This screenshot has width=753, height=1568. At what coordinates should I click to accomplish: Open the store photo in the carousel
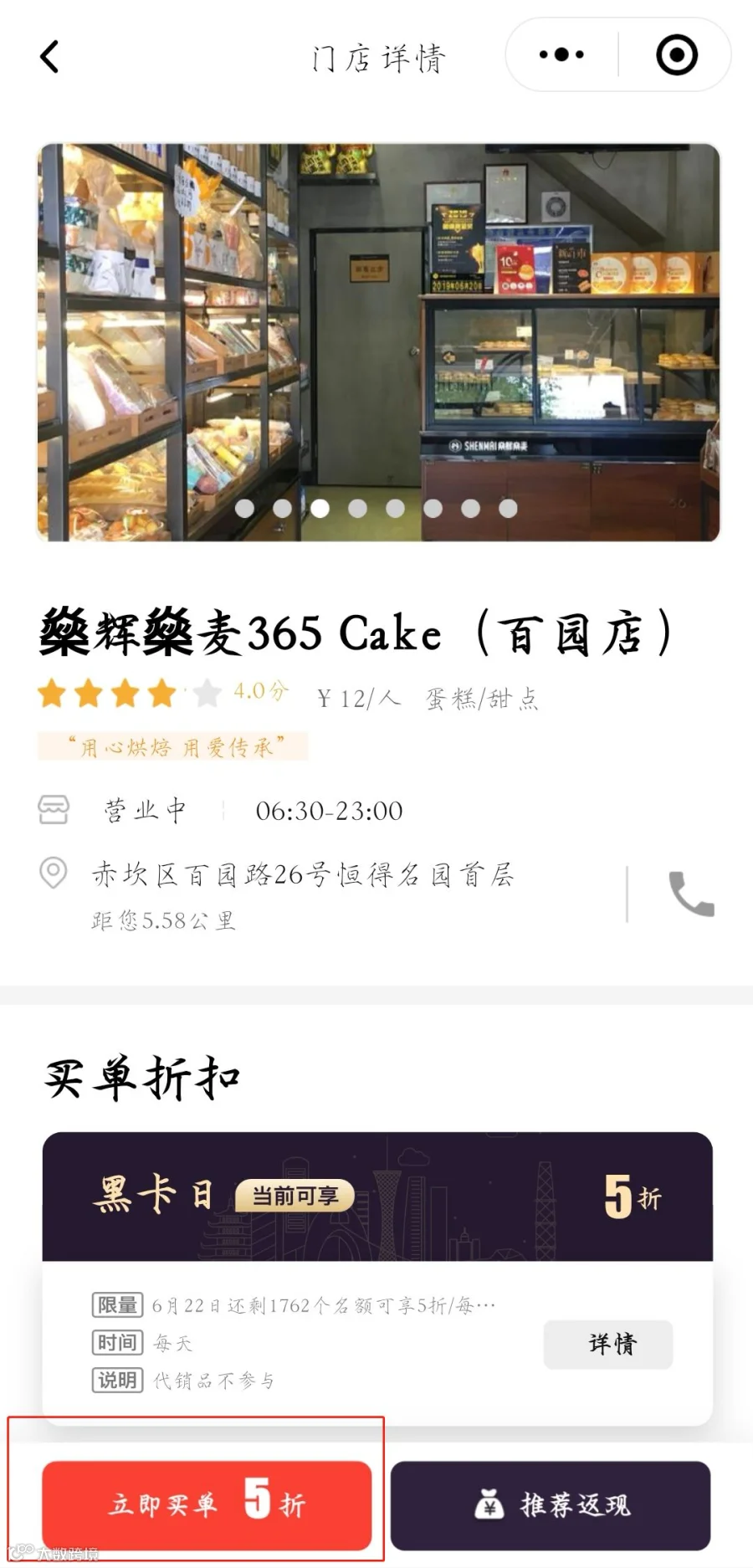tap(378, 341)
